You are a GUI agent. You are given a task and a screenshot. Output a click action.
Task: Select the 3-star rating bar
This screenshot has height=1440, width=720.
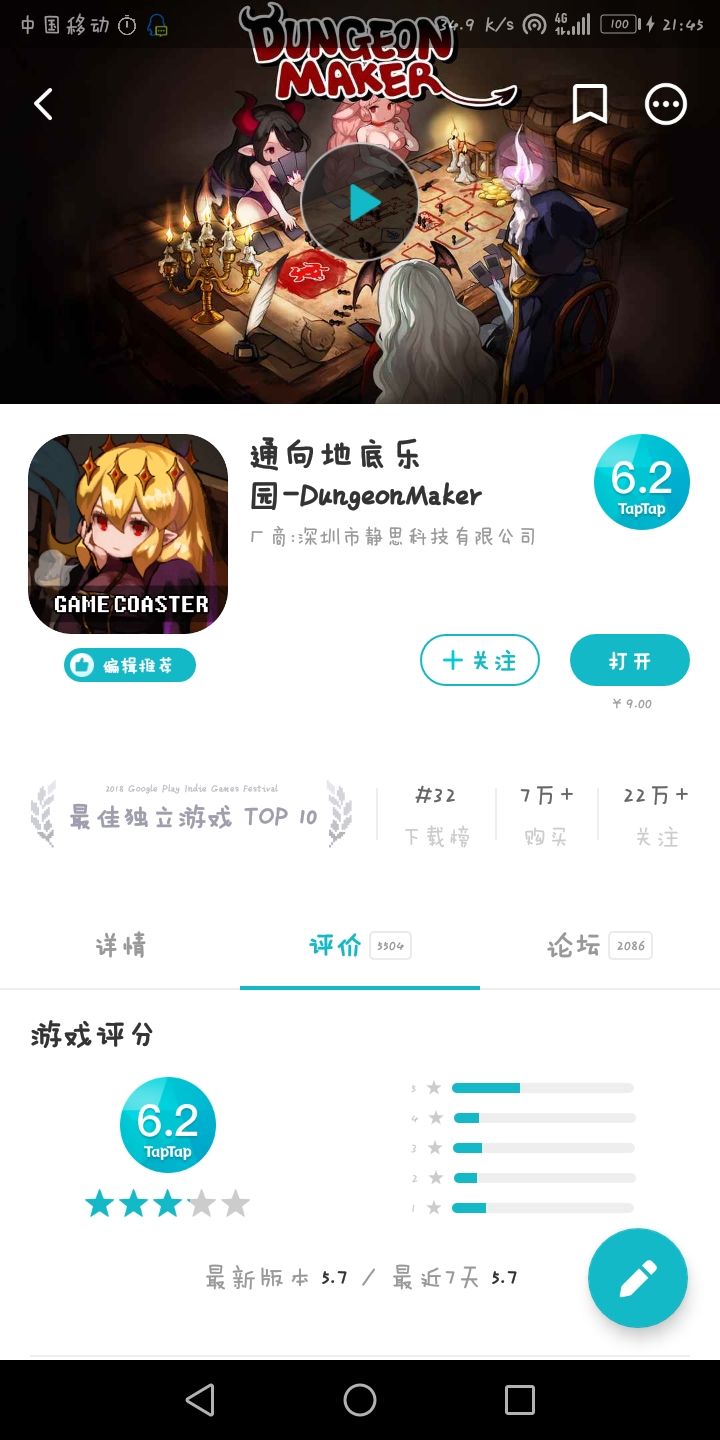click(x=543, y=1147)
